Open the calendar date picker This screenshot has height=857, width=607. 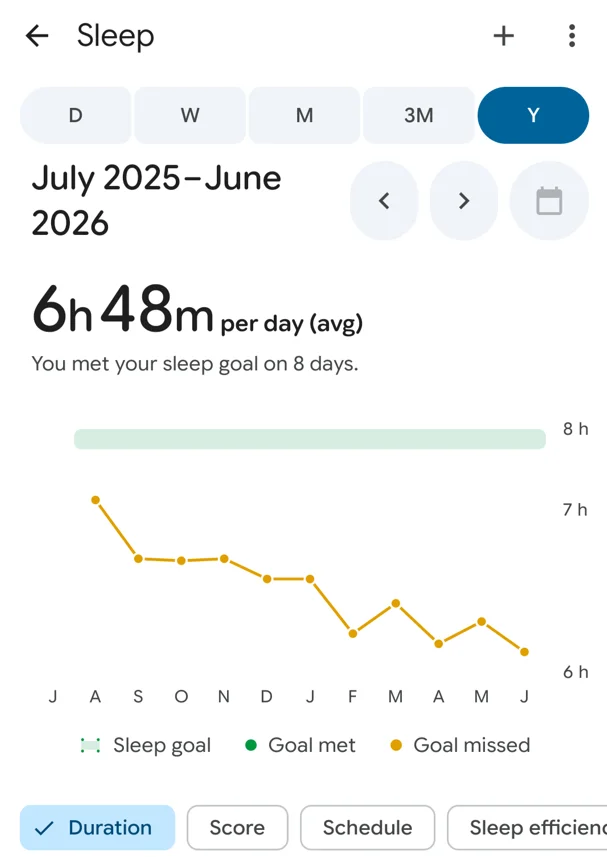pos(549,201)
